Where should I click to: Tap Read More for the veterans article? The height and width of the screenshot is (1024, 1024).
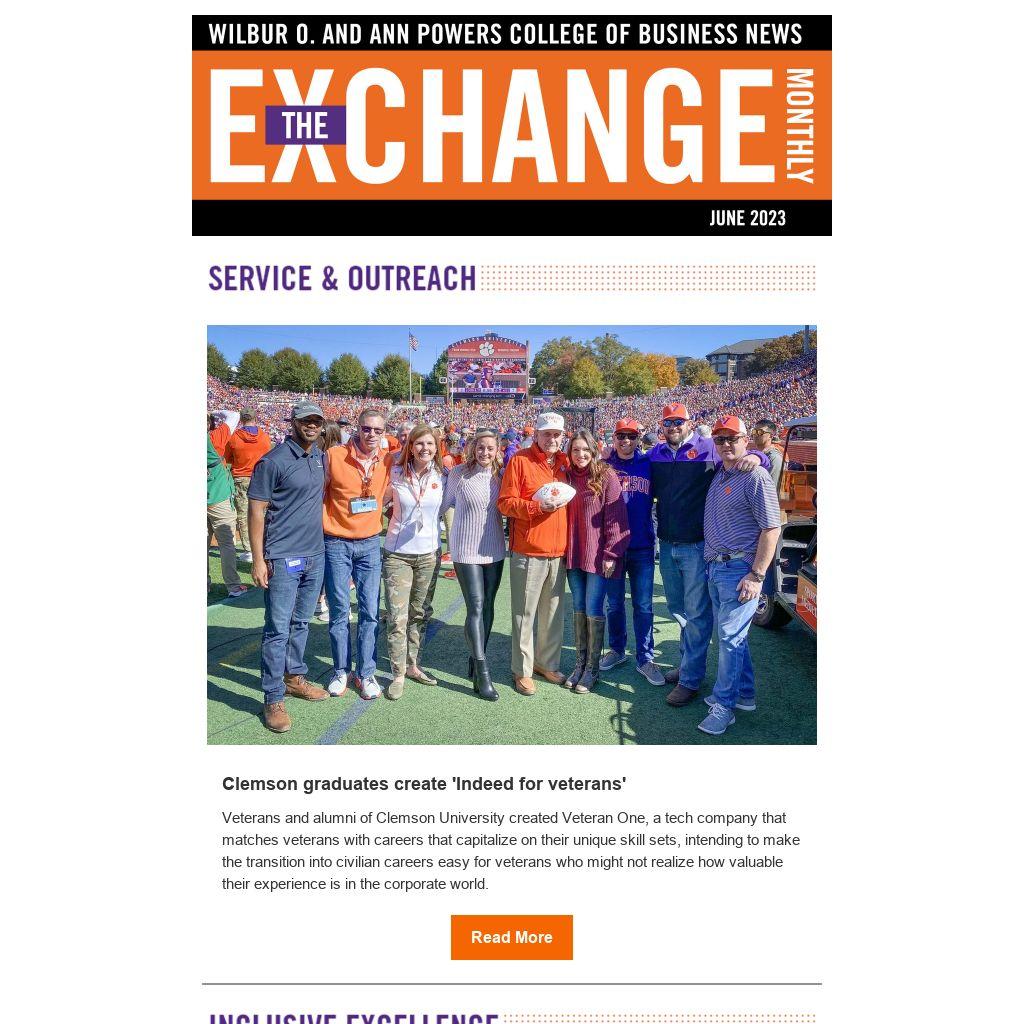pos(511,937)
